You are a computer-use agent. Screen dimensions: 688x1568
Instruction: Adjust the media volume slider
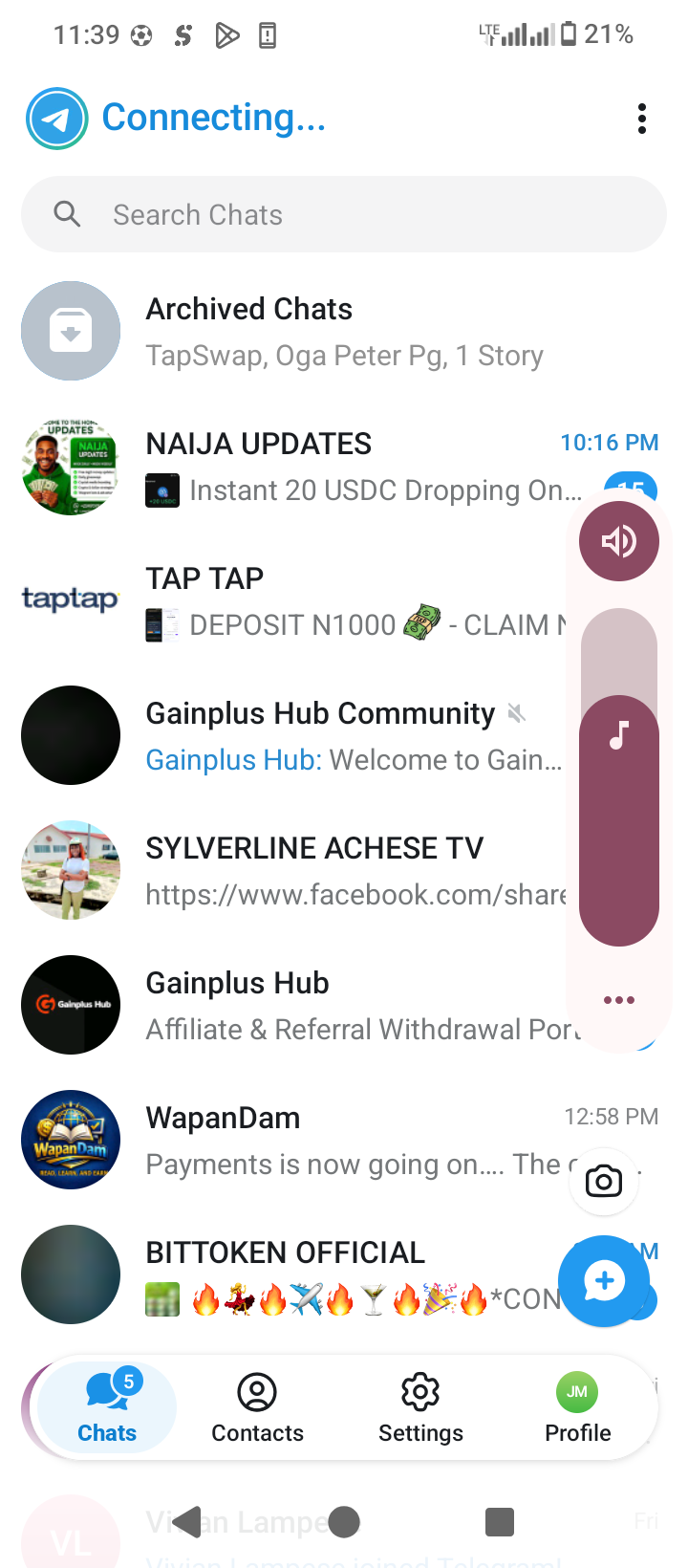[x=619, y=776]
